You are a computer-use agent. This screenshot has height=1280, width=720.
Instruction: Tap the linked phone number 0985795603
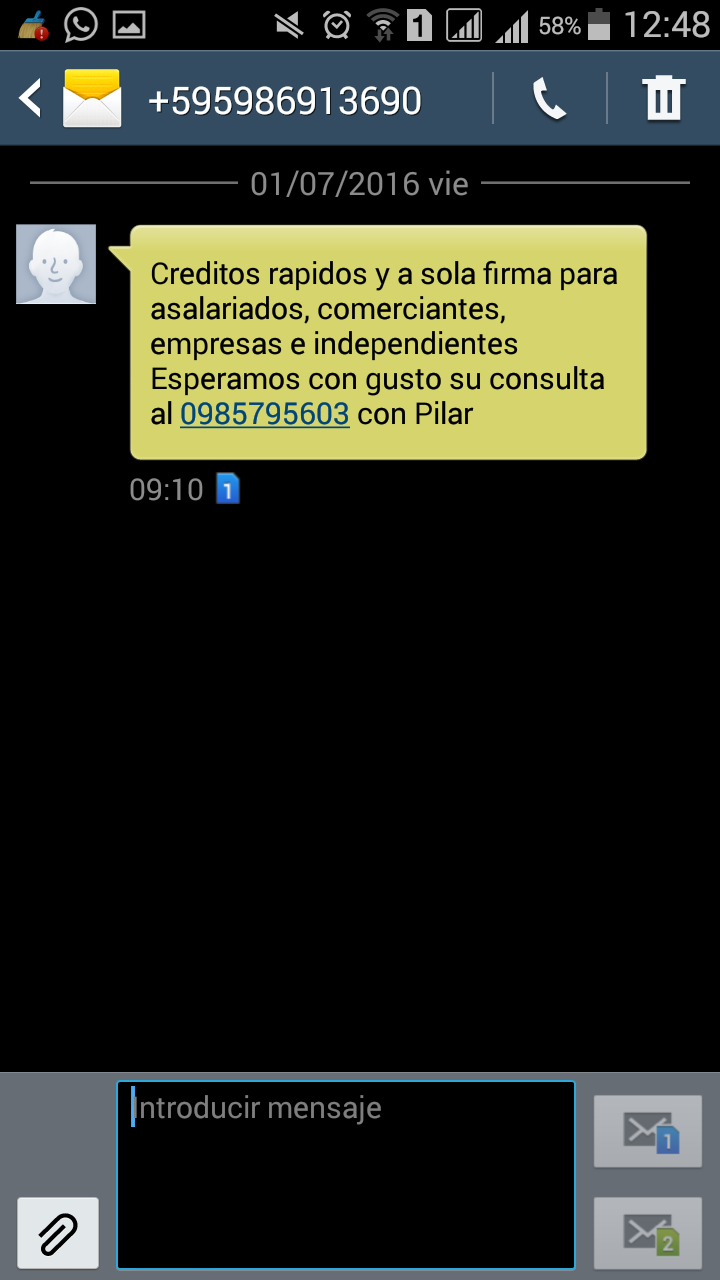(x=264, y=413)
